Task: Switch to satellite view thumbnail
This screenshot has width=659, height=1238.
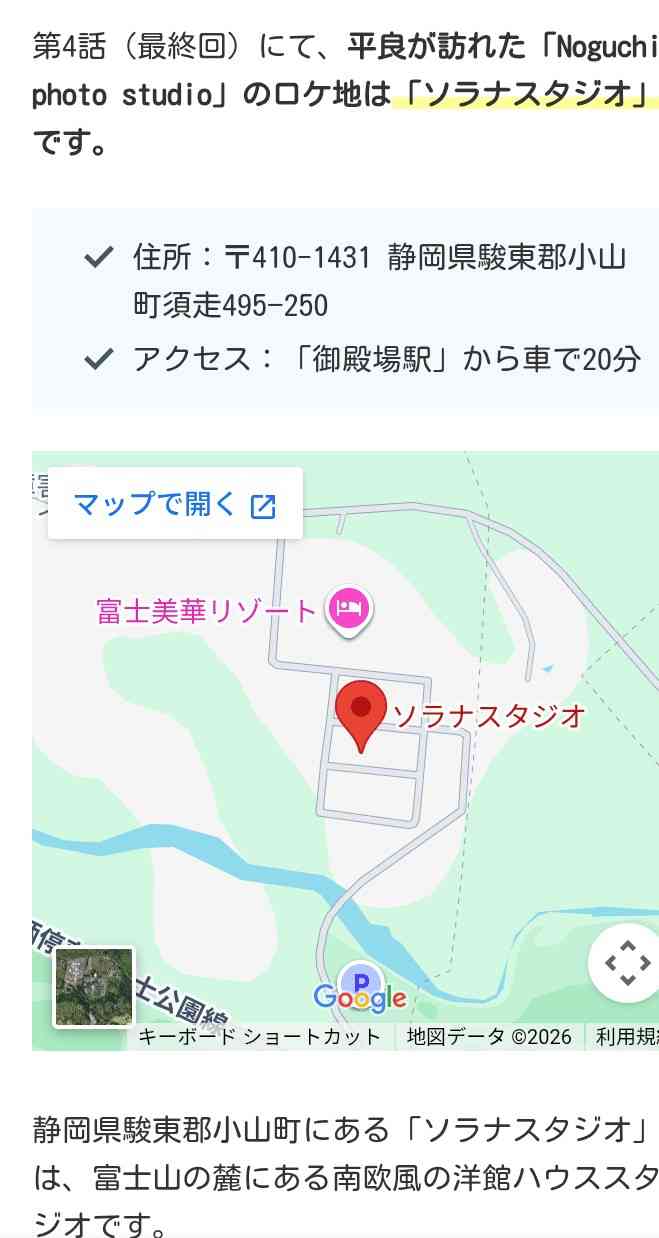Action: (x=94, y=987)
